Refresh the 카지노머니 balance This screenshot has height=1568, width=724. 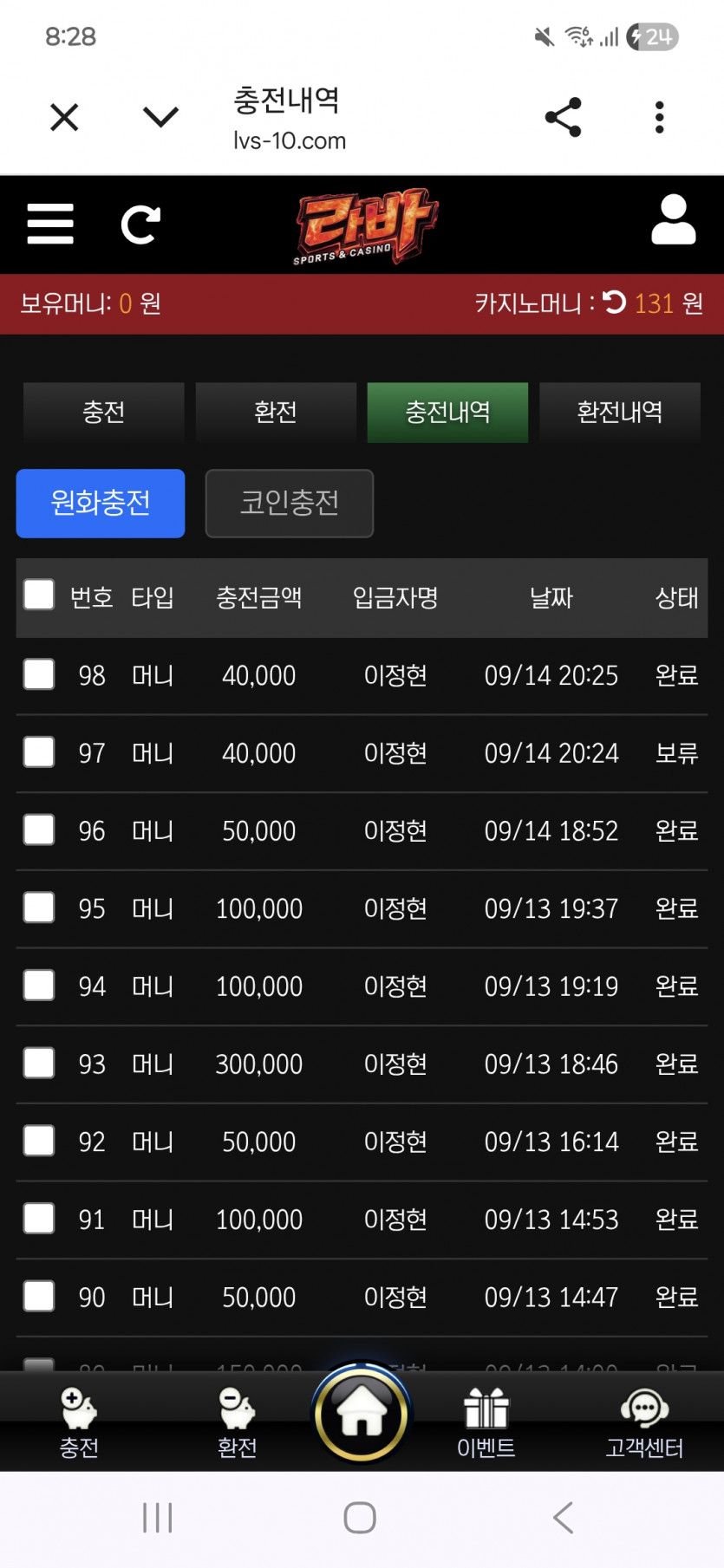click(614, 302)
